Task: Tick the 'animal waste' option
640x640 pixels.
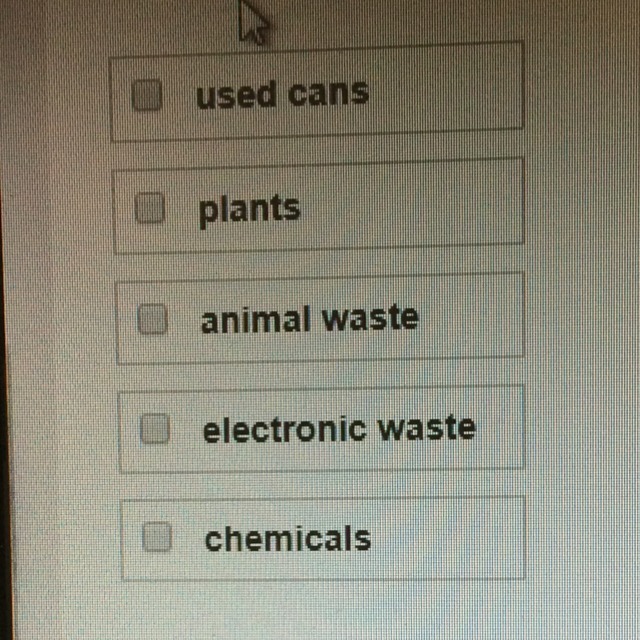Action: pos(152,320)
